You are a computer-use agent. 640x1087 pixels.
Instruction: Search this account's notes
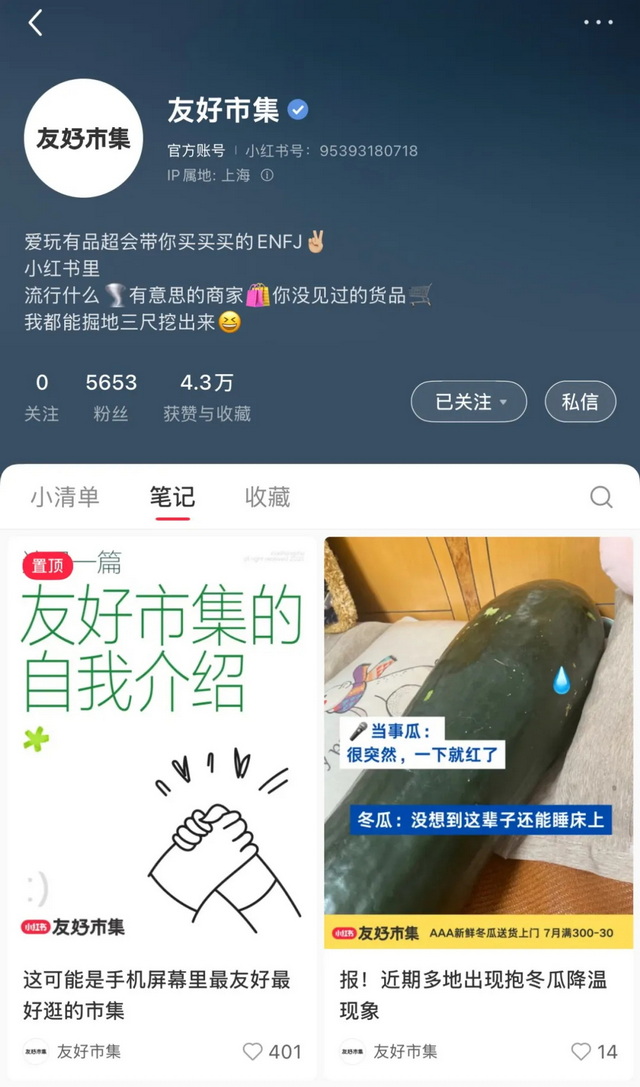(601, 497)
